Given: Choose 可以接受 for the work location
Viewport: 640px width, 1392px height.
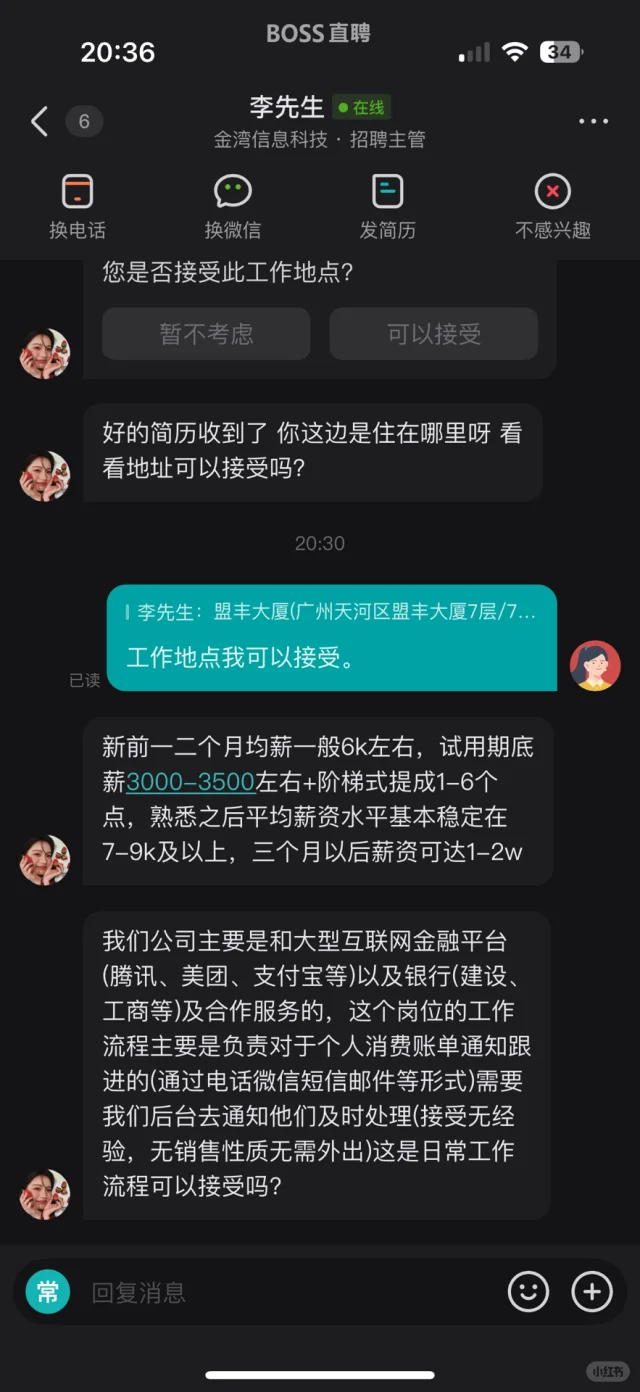Looking at the screenshot, I should [433, 334].
